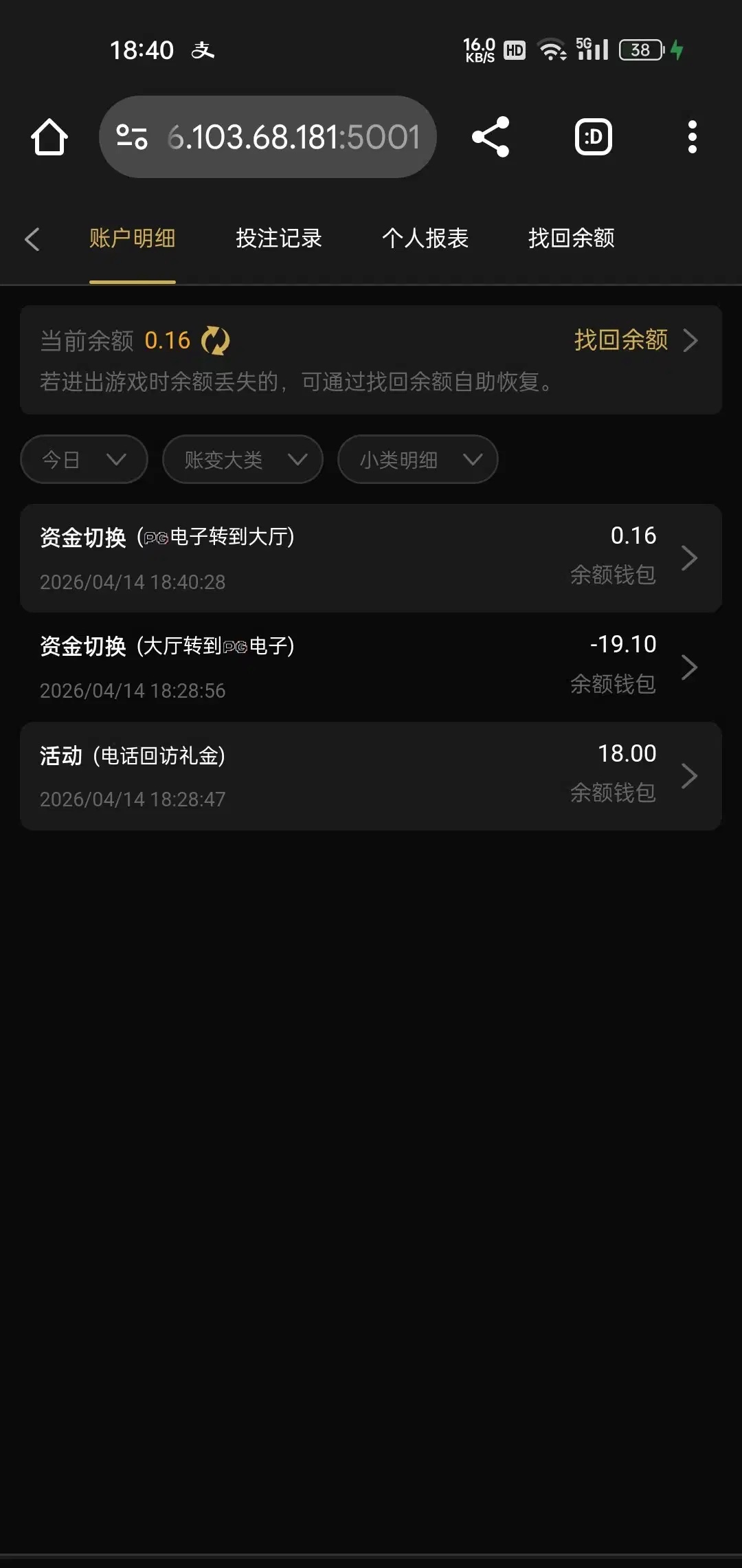Open the browser tab switcher
This screenshot has width=742, height=1568.
[x=594, y=137]
